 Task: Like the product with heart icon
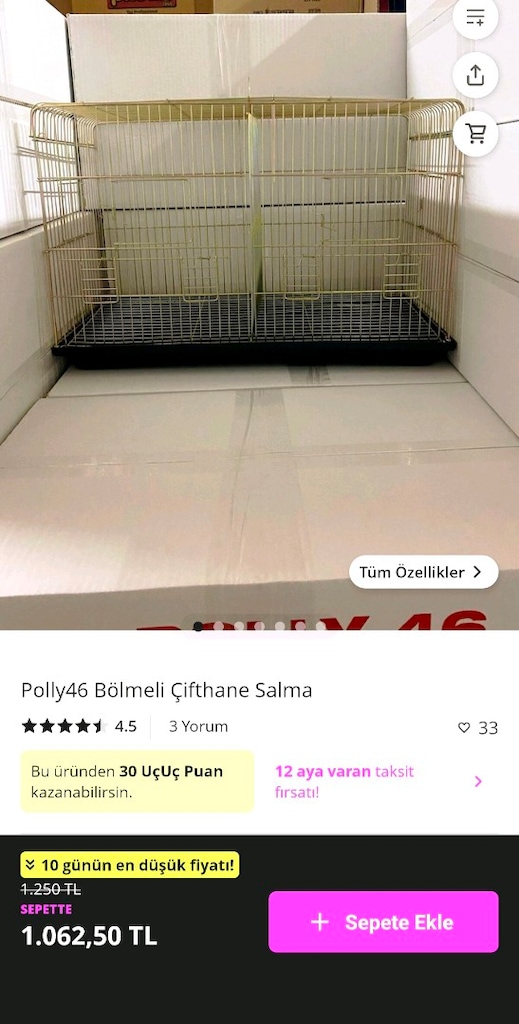click(x=464, y=728)
